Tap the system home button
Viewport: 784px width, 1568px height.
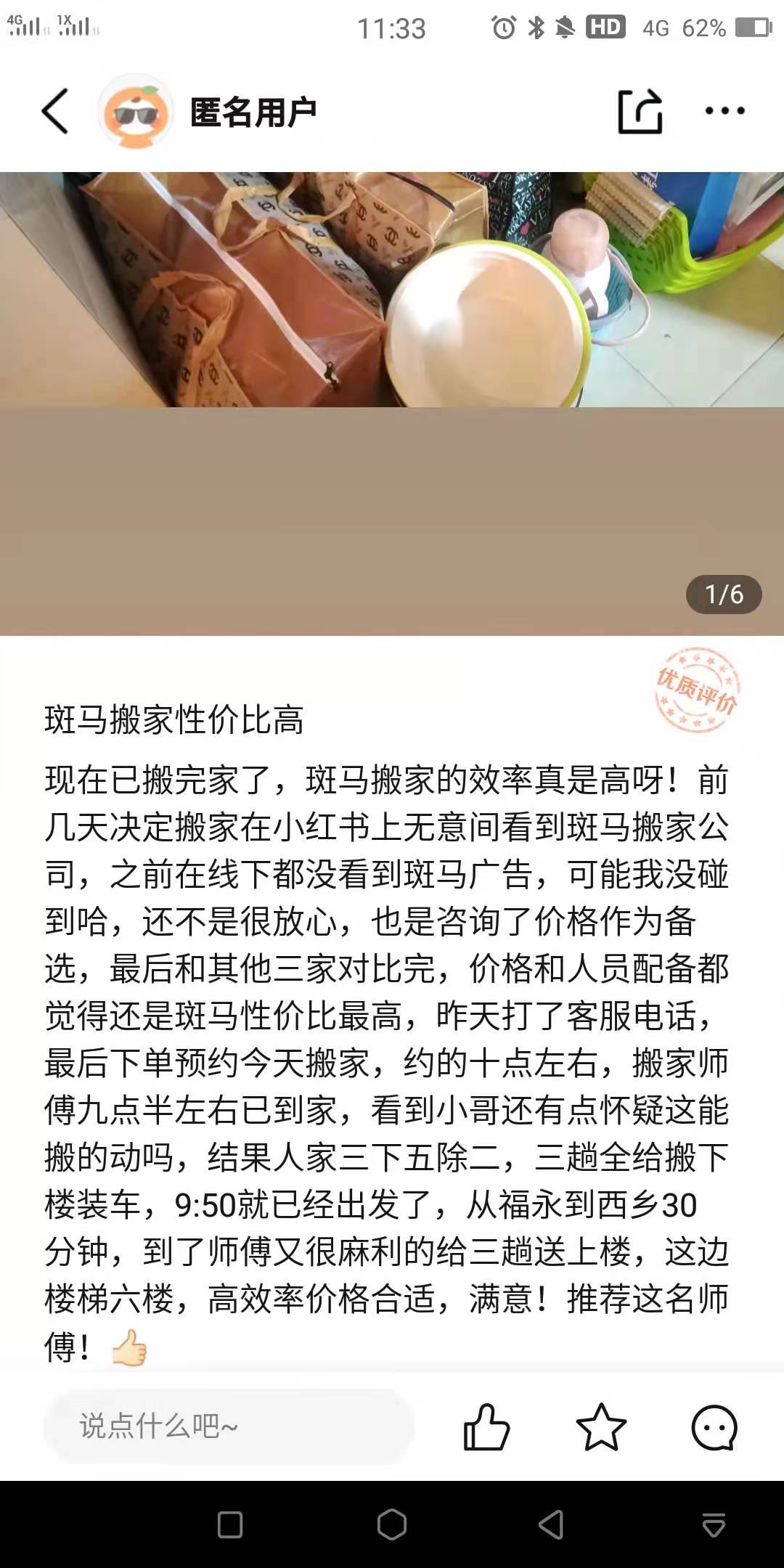[392, 1524]
